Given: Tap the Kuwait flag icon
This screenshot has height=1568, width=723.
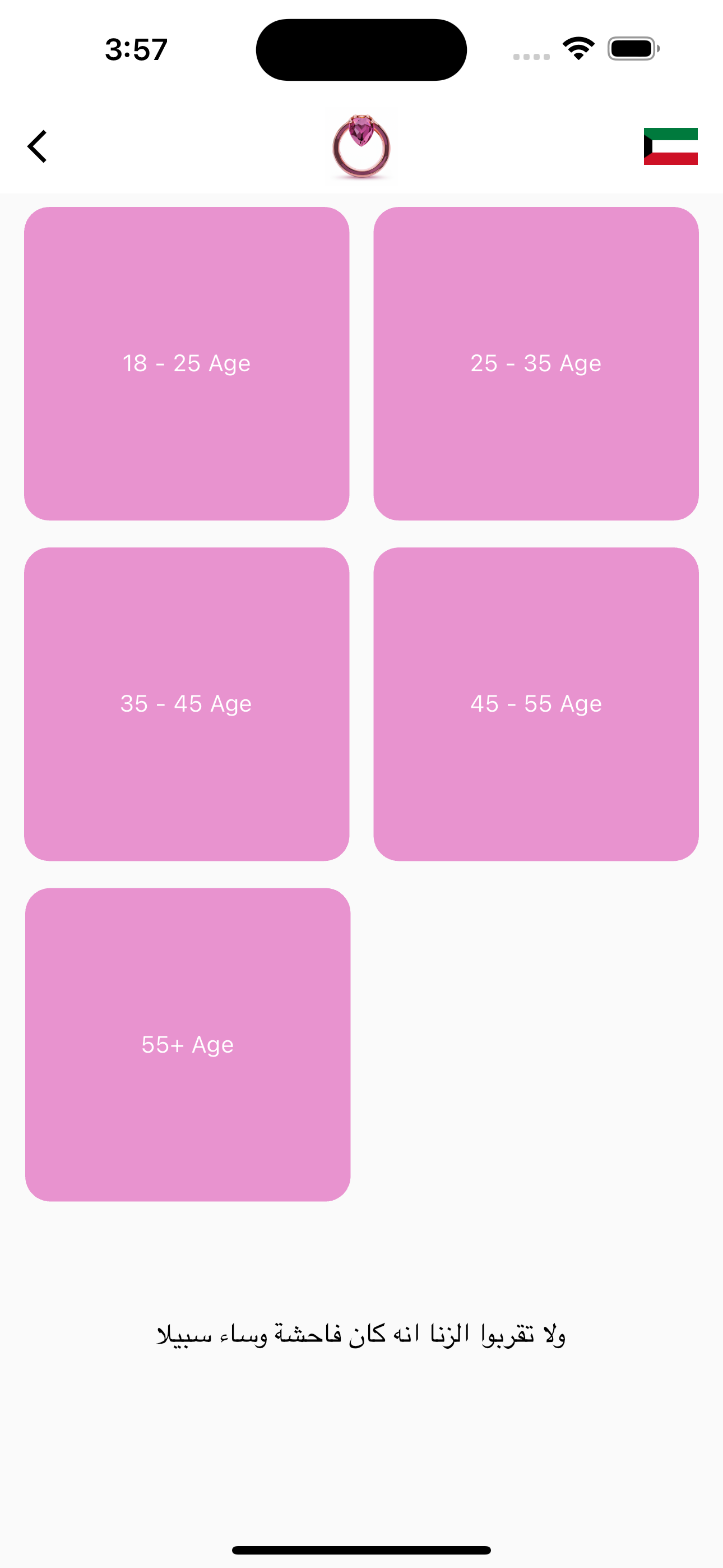Looking at the screenshot, I should pyautogui.click(x=671, y=146).
